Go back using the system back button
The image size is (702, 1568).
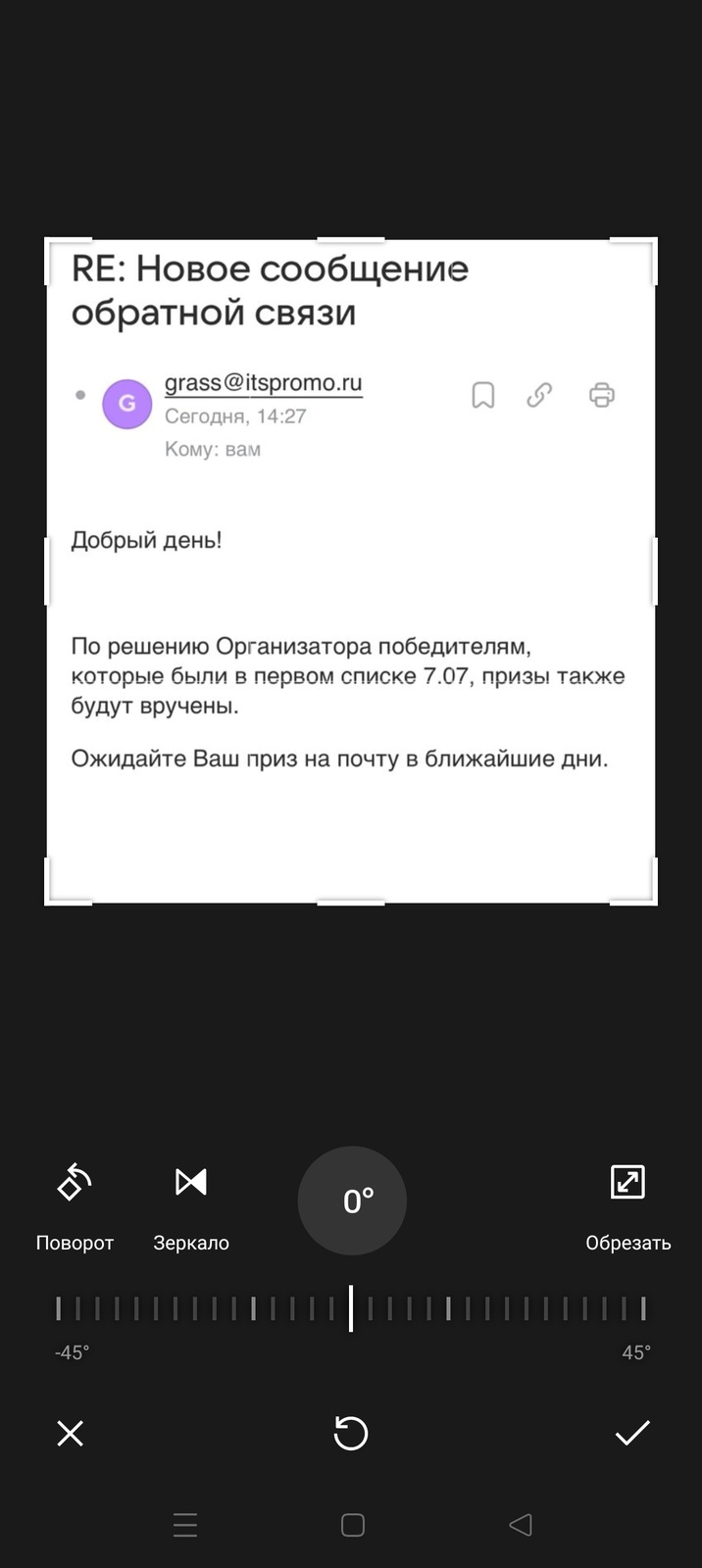(521, 1525)
